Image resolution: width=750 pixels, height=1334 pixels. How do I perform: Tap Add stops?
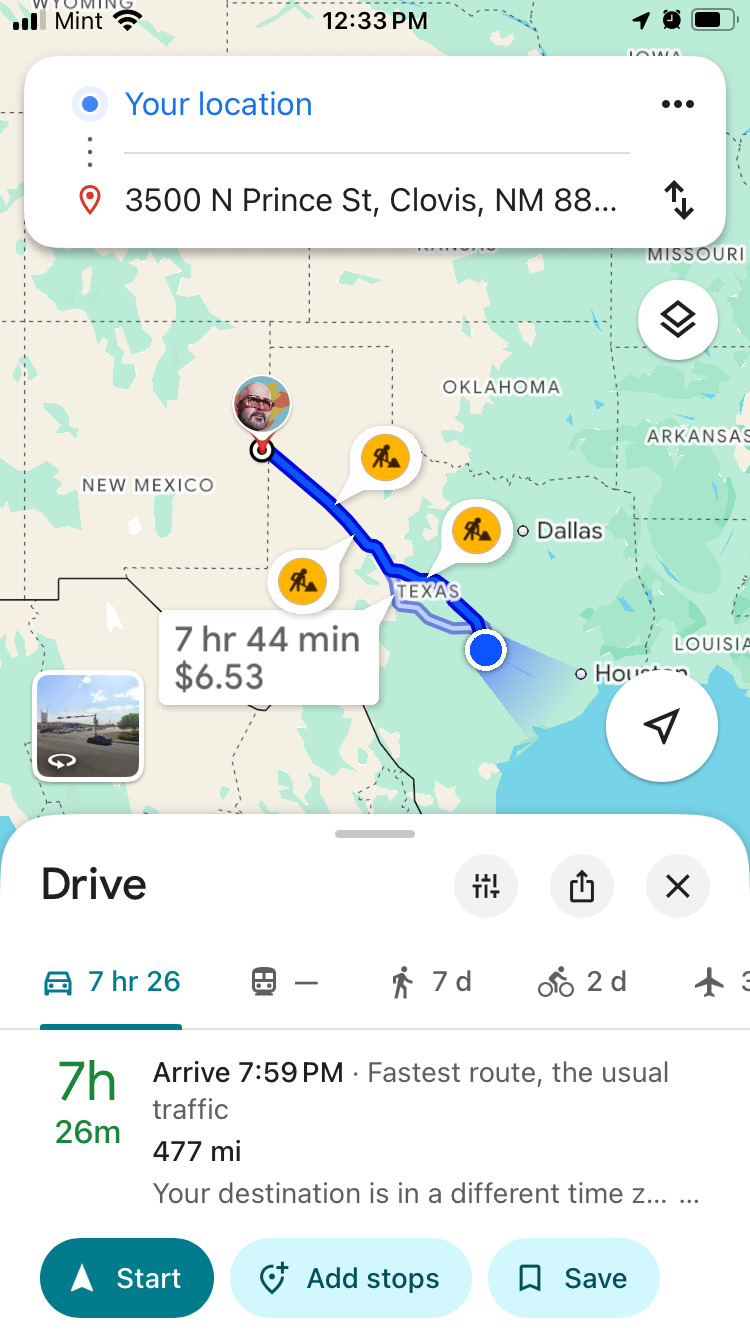coord(350,1278)
